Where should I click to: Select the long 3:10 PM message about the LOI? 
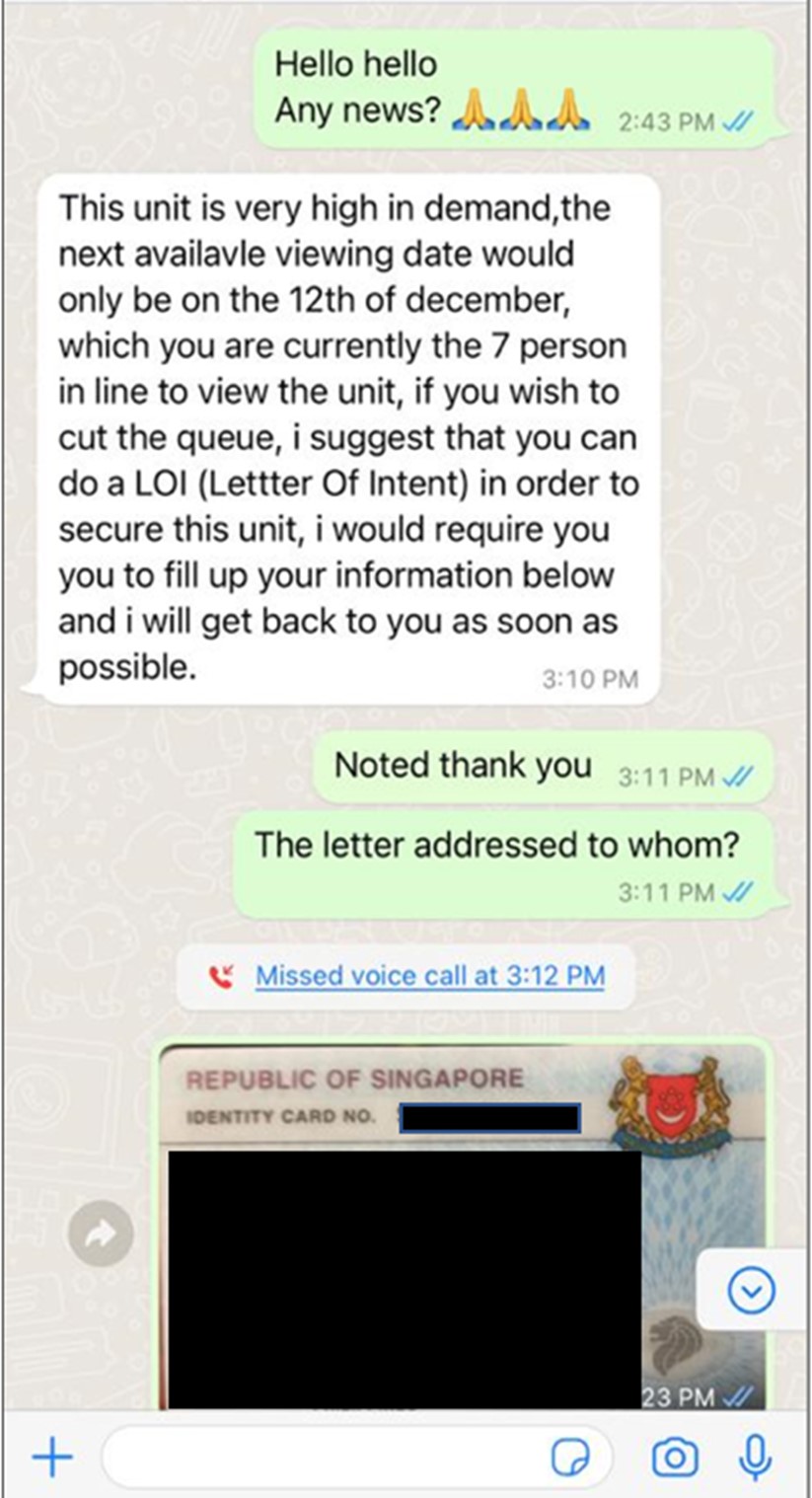345,434
